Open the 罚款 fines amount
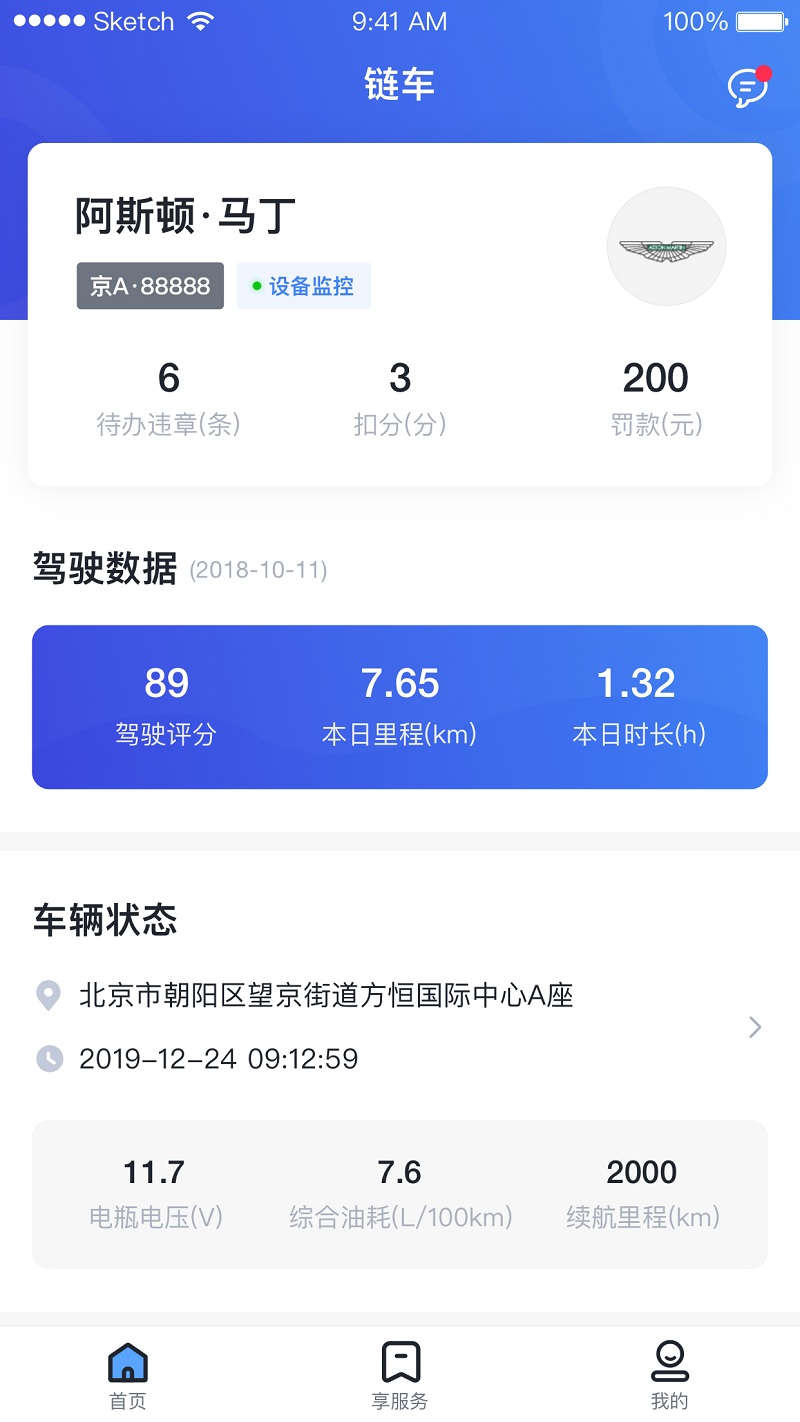800x1422 pixels. (657, 395)
